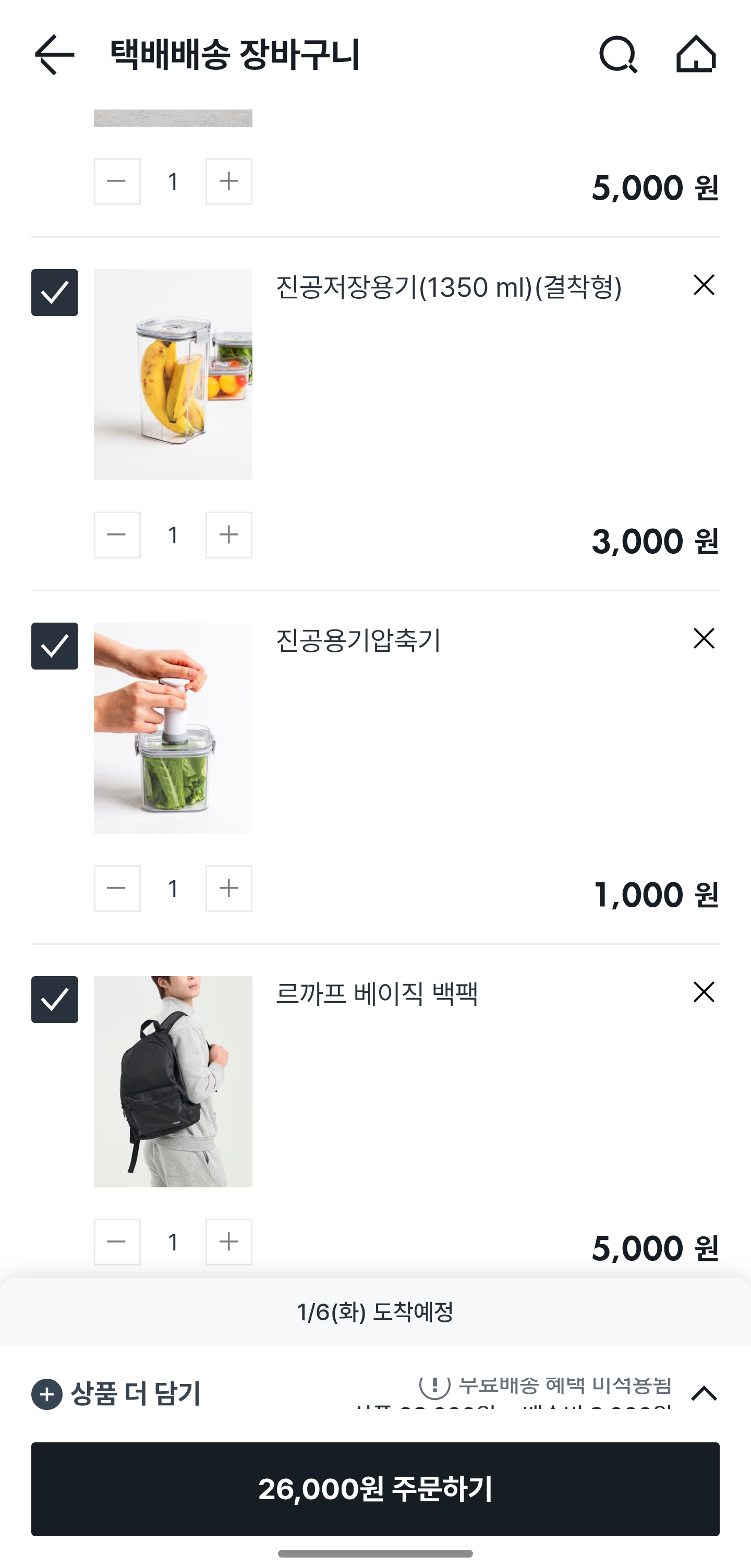Screen dimensions: 751x1568
Task: Reduce the 진공용기압축기 quantity by one
Action: coord(117,888)
